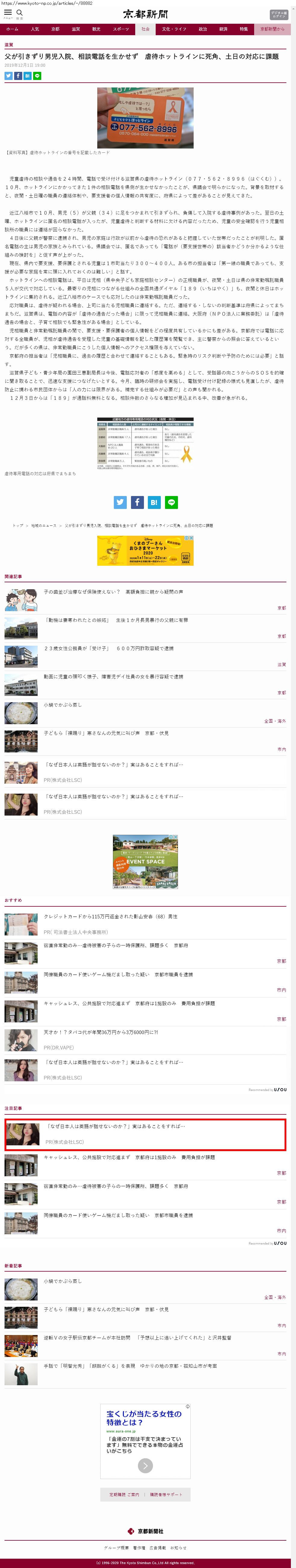This screenshot has width=296, height=1568.
Task: Share via large Facebook button below article
Action: pos(137,502)
